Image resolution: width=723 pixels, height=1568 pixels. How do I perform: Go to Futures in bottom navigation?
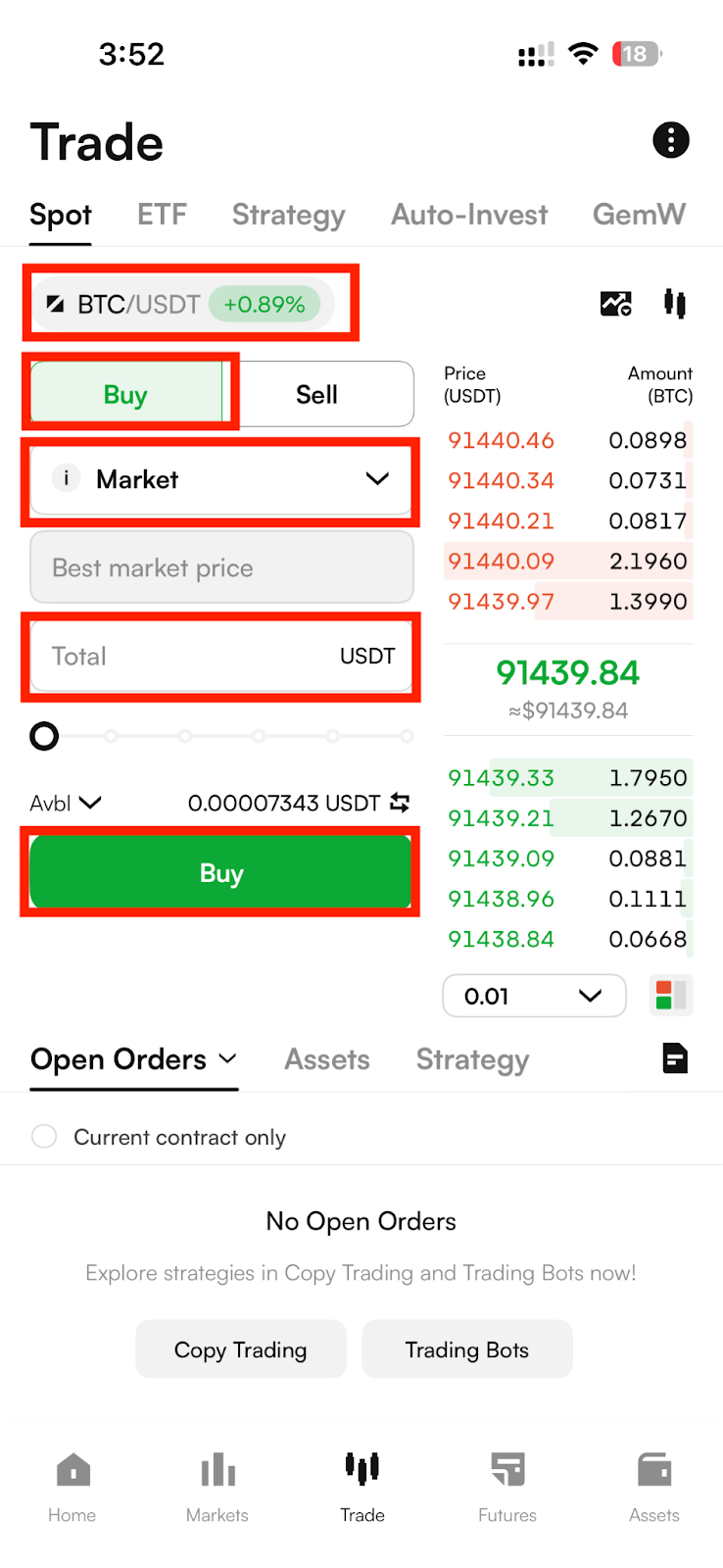[507, 1488]
